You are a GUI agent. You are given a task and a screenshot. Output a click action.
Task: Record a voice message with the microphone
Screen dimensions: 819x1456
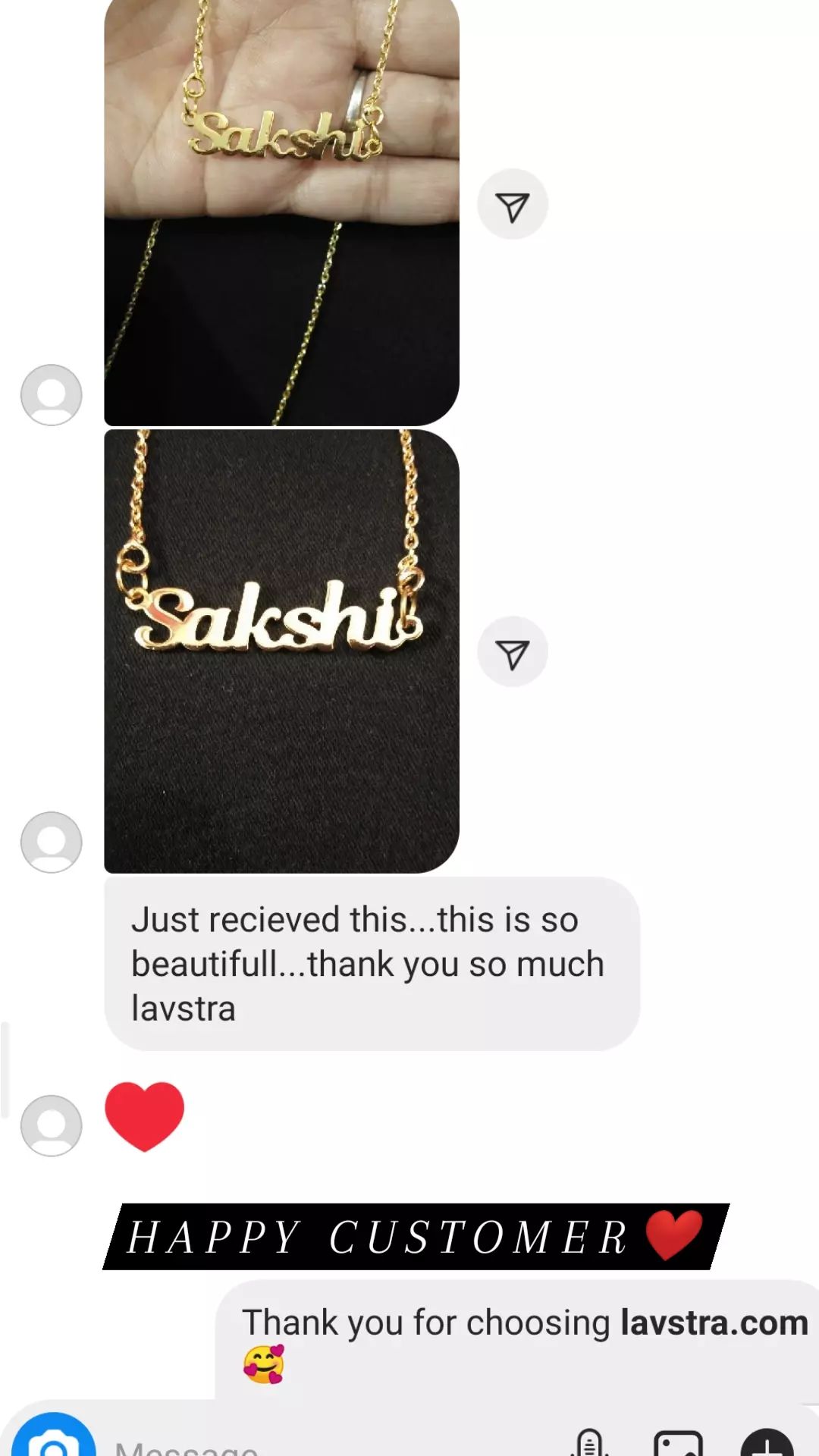(590, 1442)
